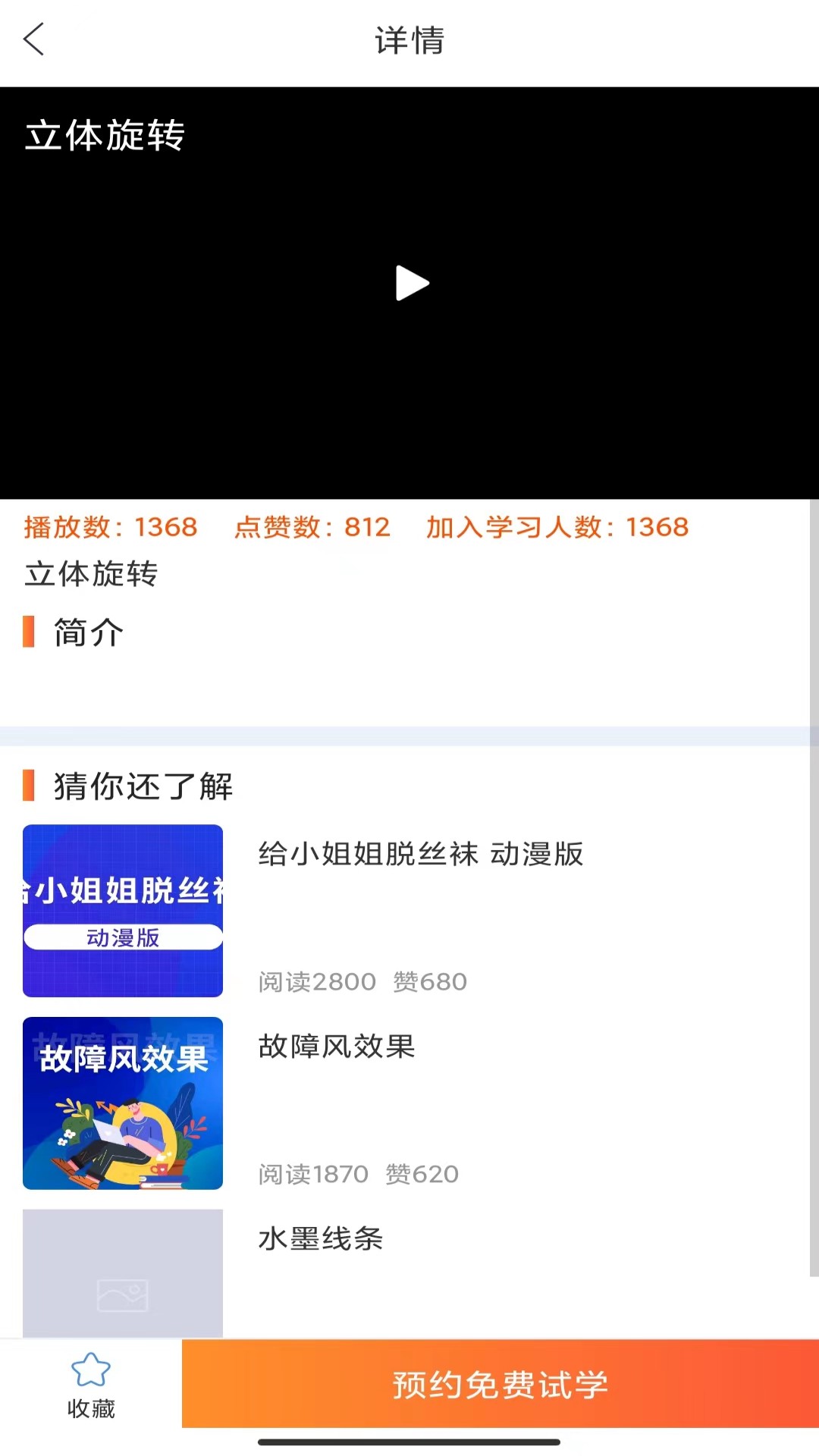Tap 预约免费试学 button

[x=500, y=1385]
